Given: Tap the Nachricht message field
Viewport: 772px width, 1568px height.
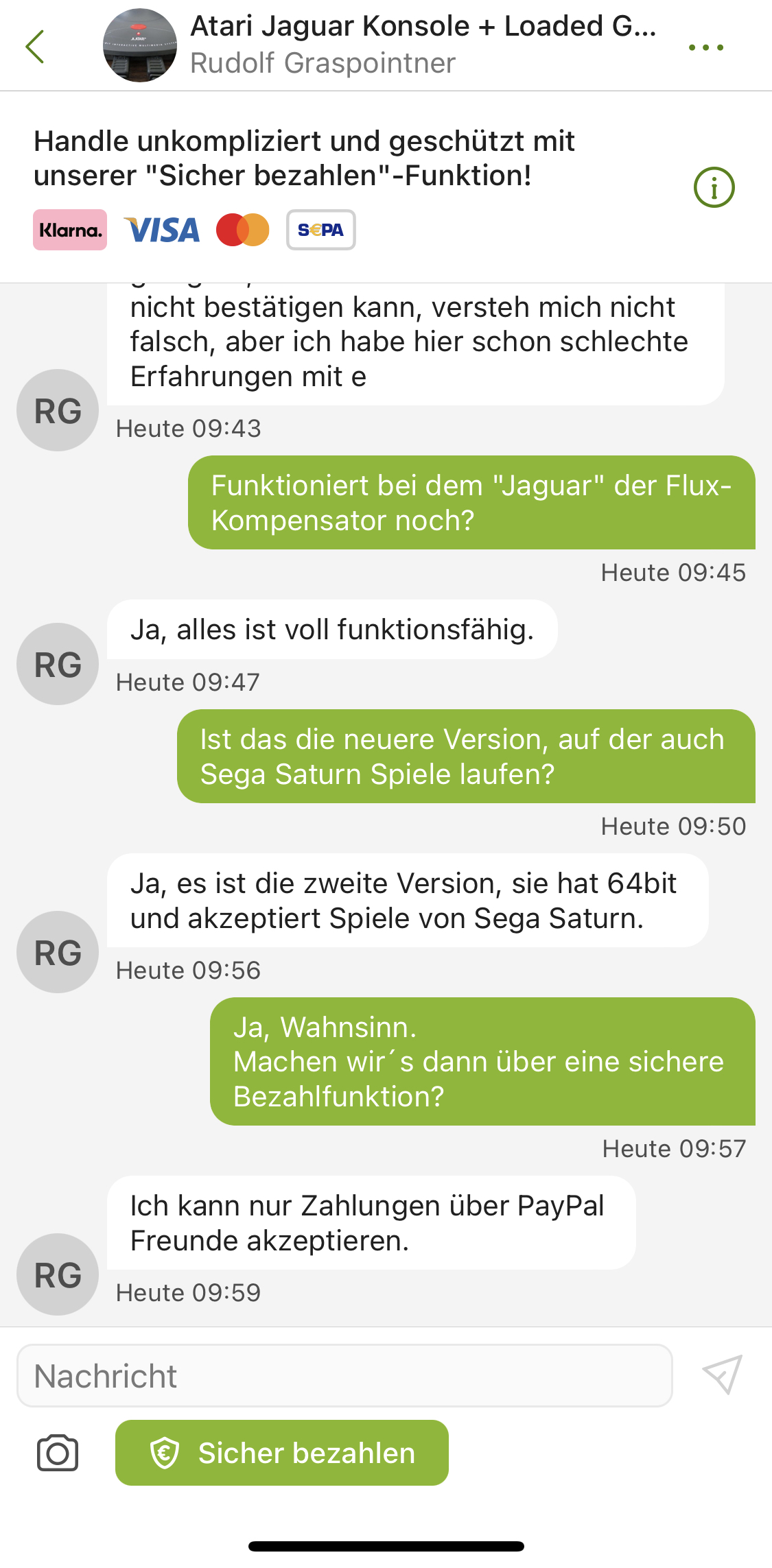Looking at the screenshot, I should [344, 1375].
